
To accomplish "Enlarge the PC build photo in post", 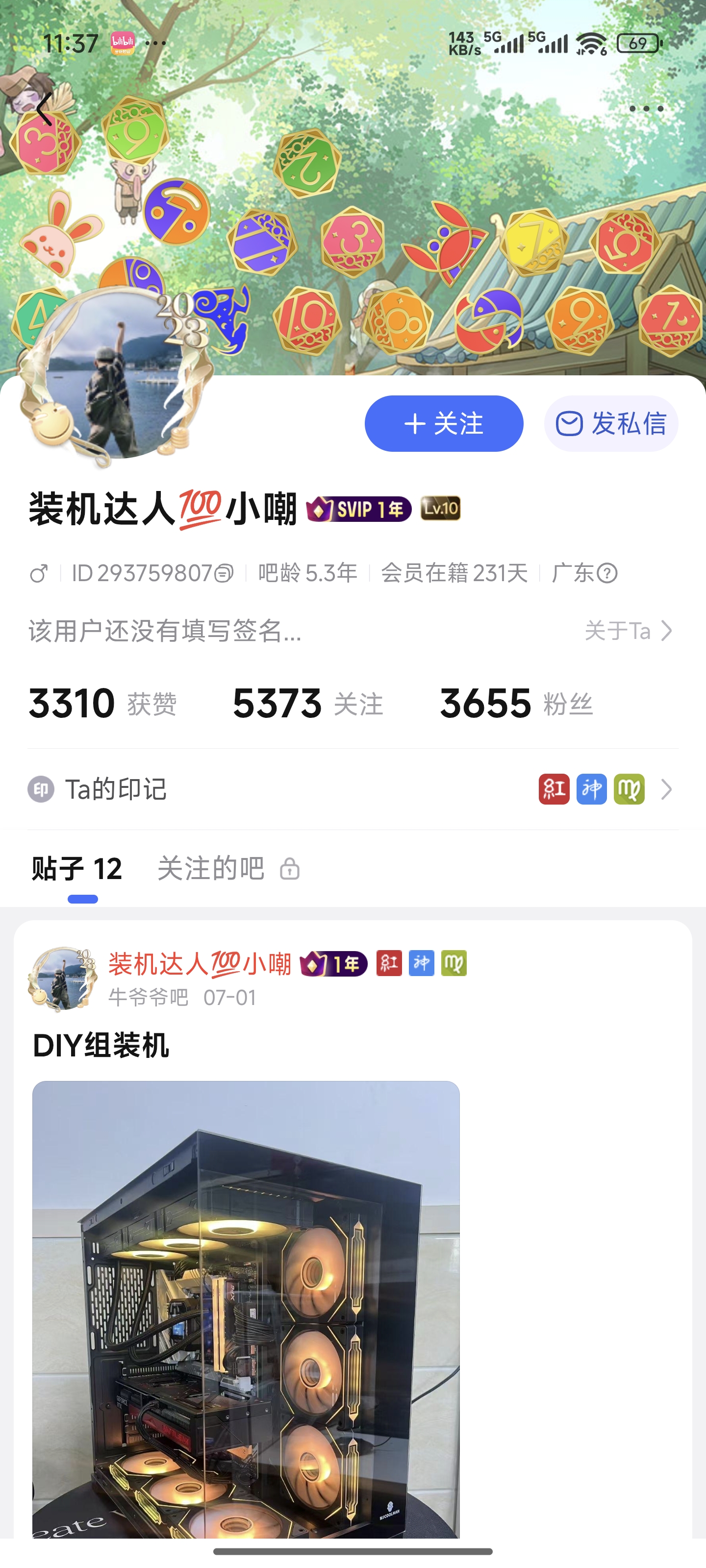I will (x=246, y=1309).
